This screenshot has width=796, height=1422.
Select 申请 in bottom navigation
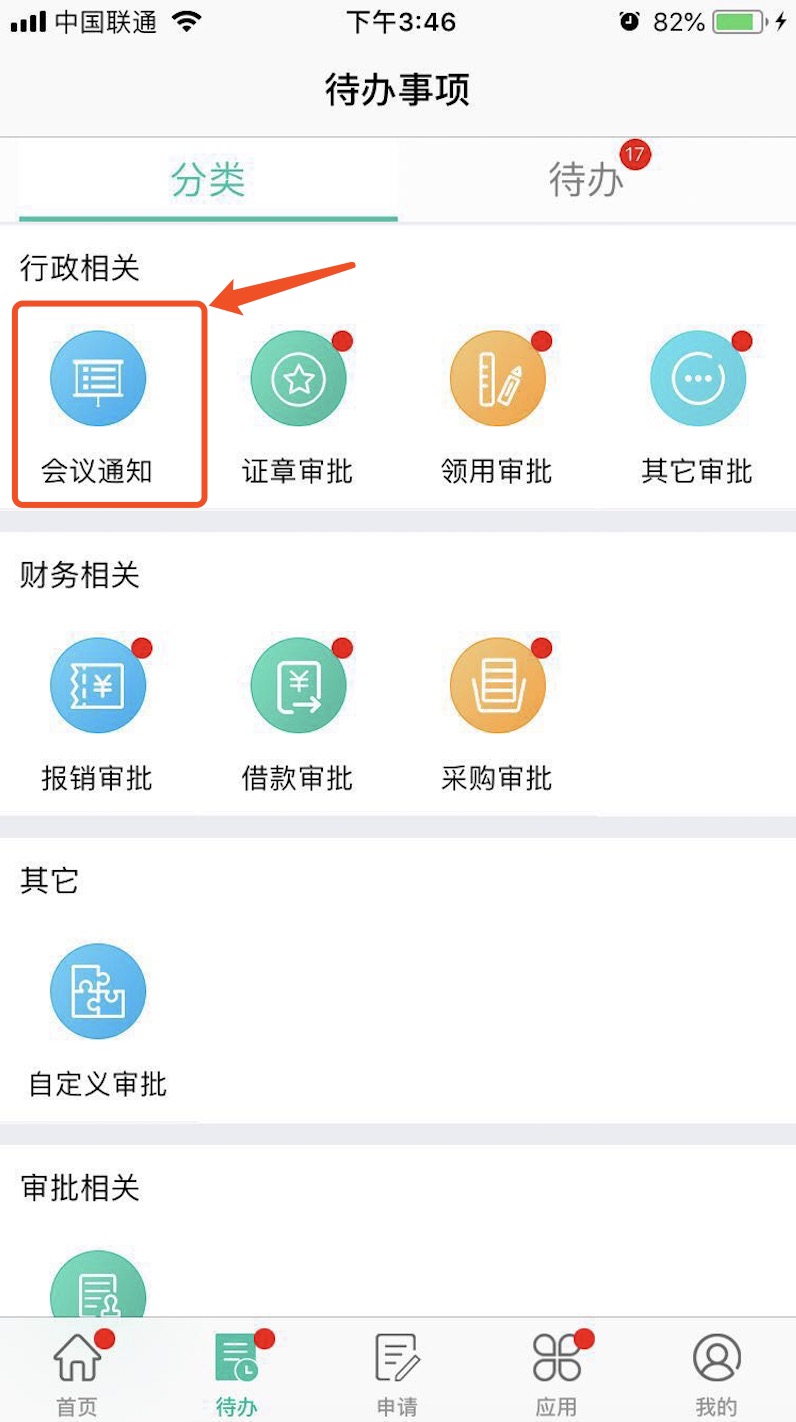397,1374
